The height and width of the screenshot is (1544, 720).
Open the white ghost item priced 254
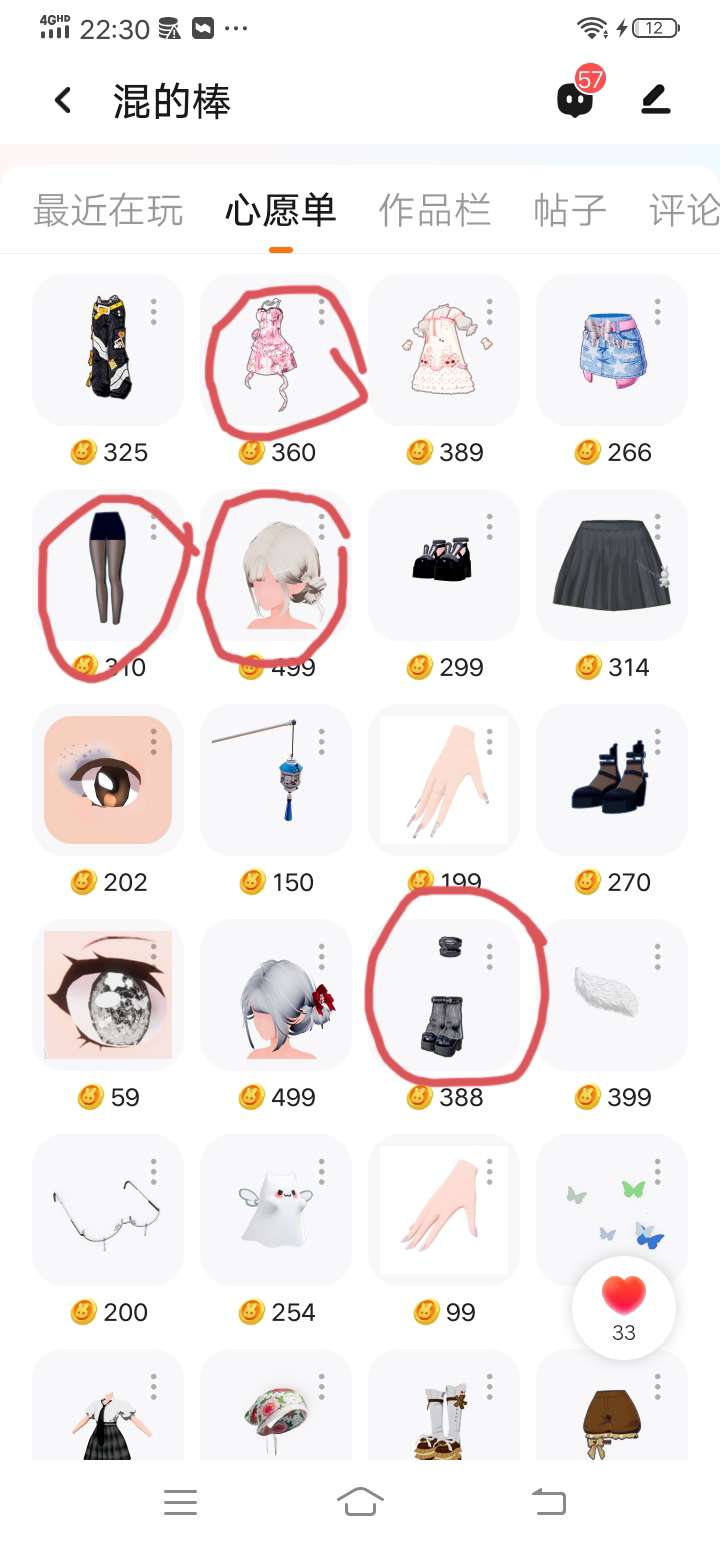coord(275,1210)
